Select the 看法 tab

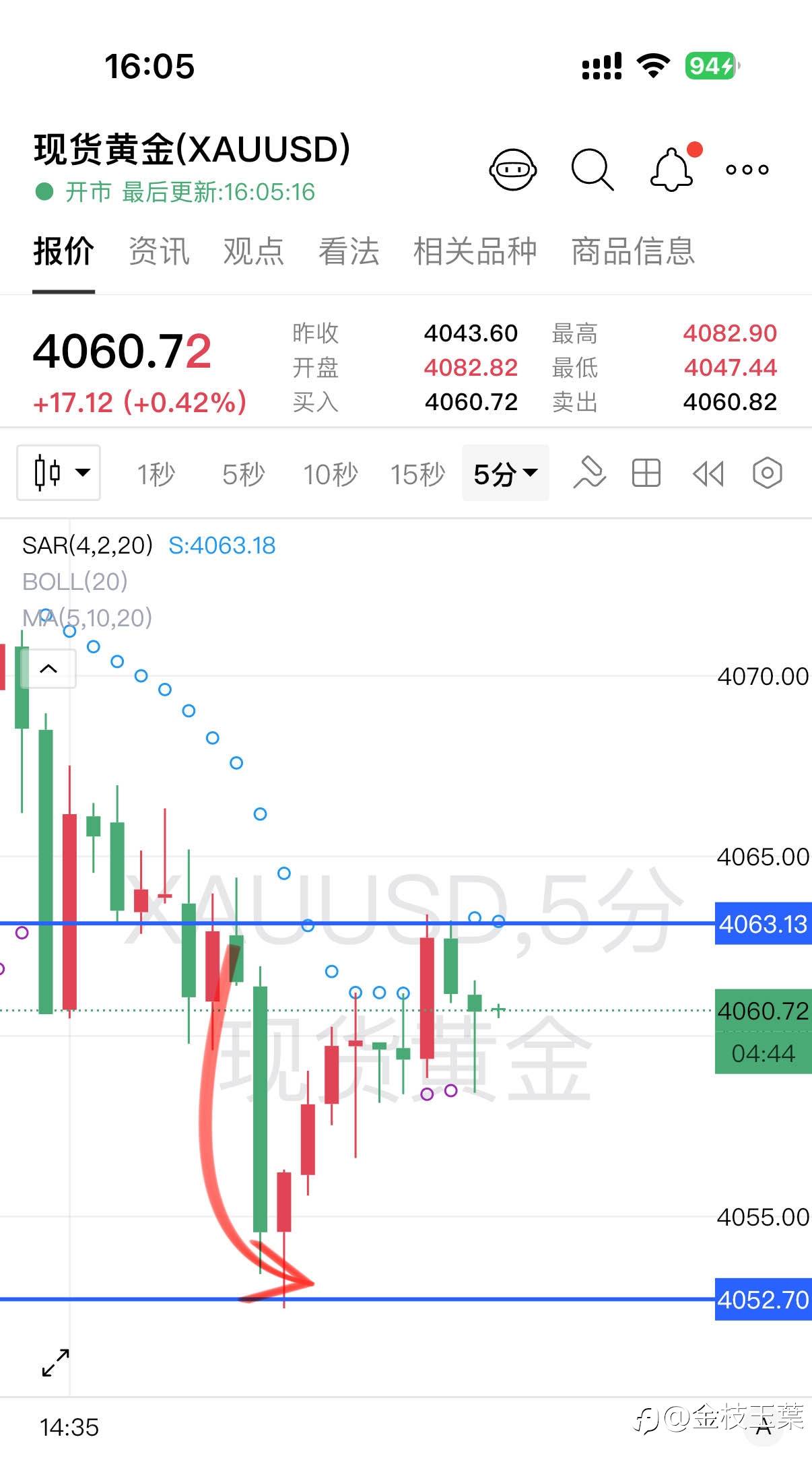pos(349,251)
